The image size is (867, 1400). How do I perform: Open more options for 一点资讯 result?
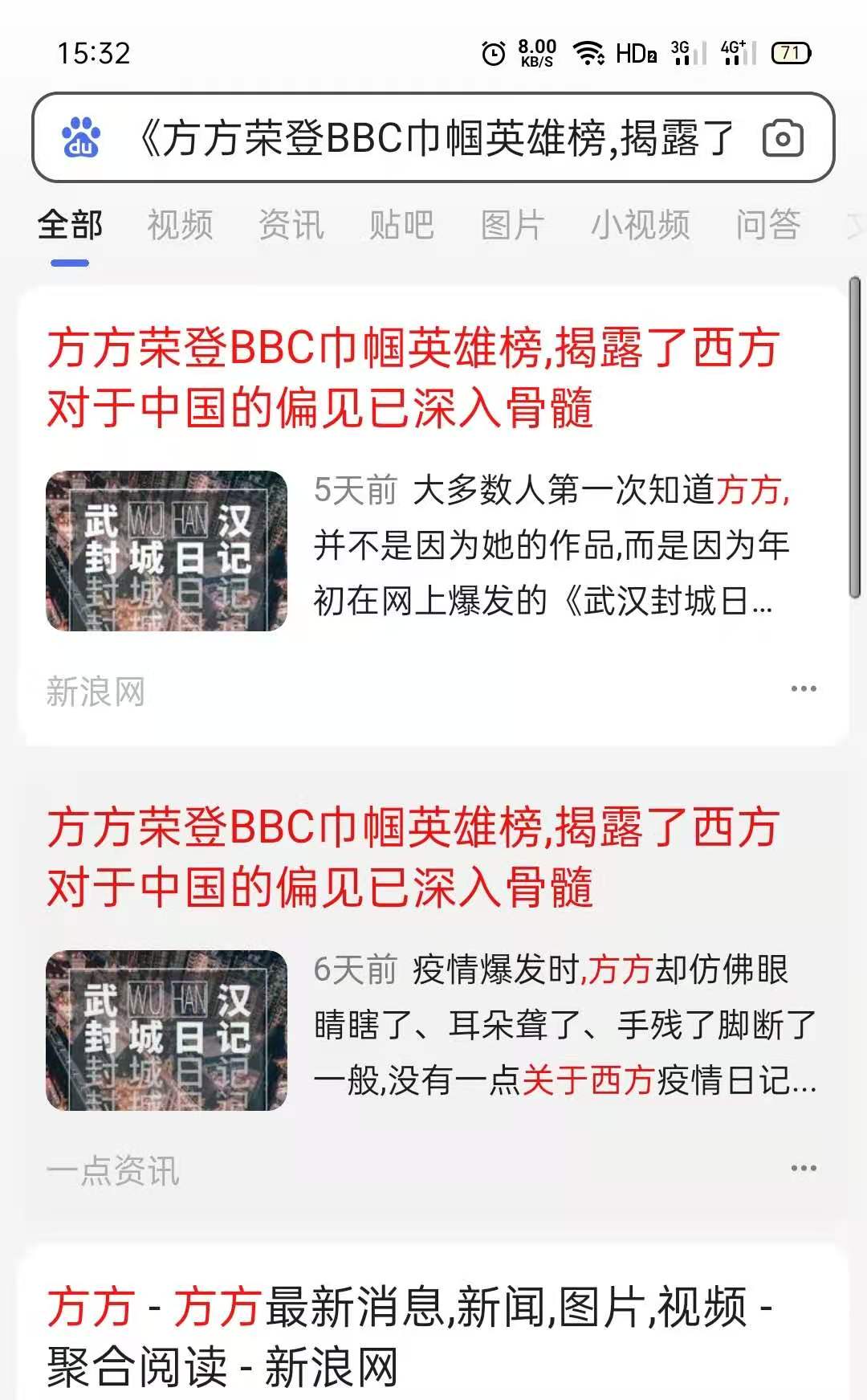click(x=803, y=1169)
